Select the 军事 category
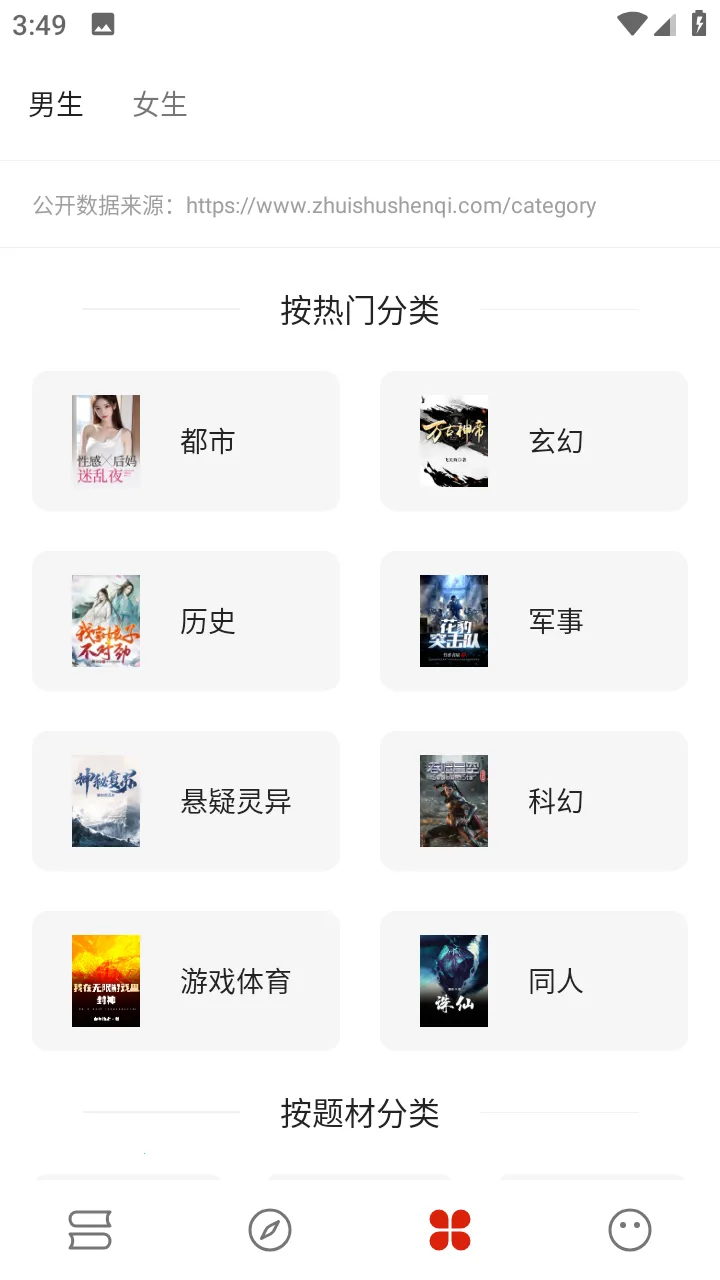Viewport: 720px width, 1280px height. (534, 621)
